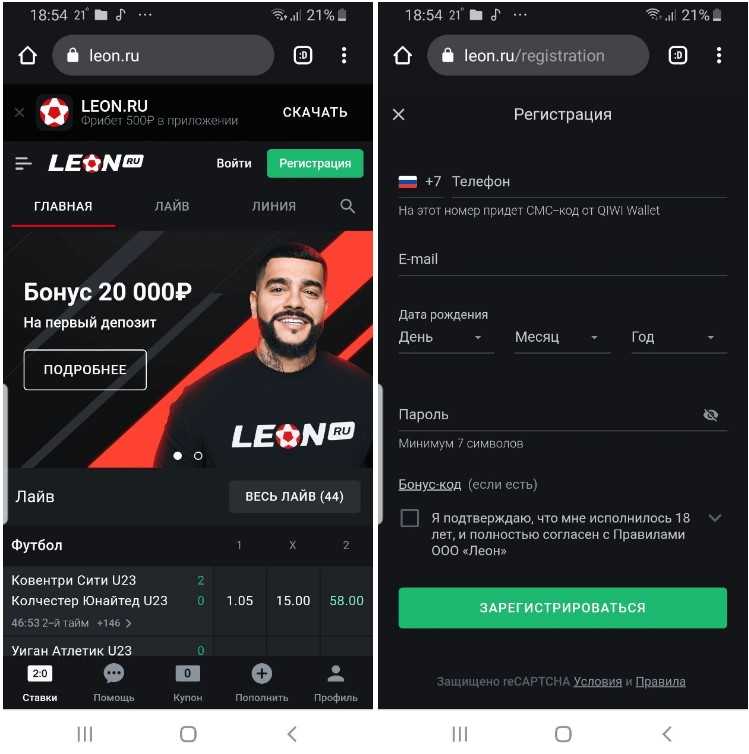Image resolution: width=749 pixels, height=754 pixels.
Task: Expand the Месяц birth date dropdown
Action: [x=562, y=337]
